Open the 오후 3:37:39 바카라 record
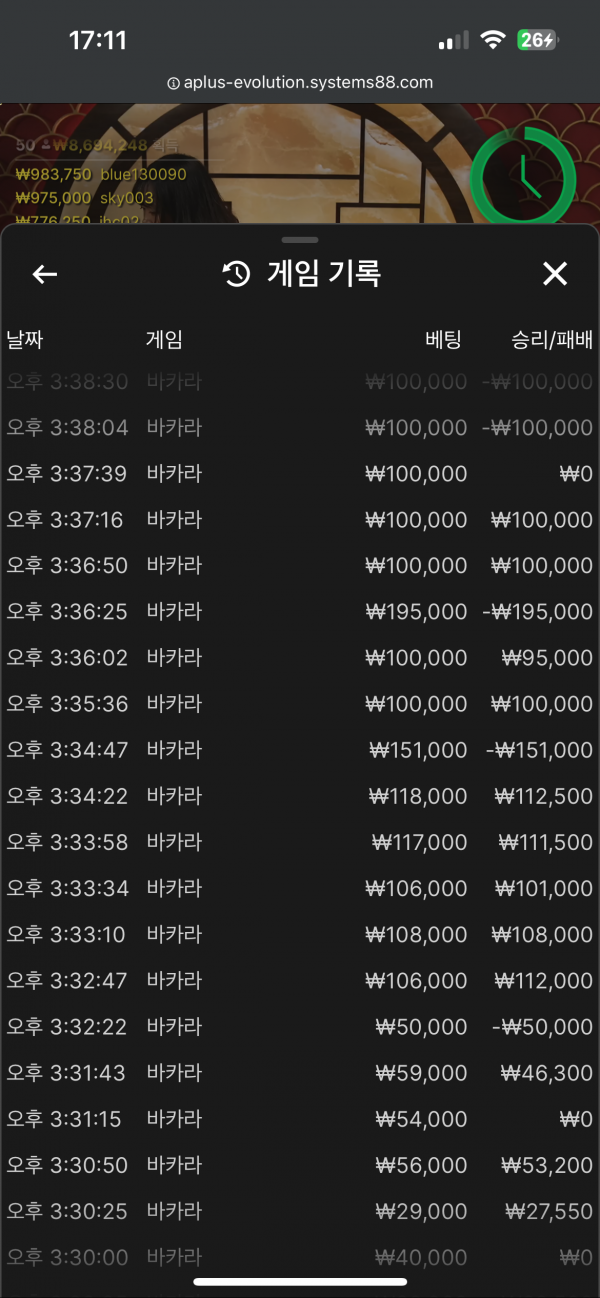 pos(300,473)
